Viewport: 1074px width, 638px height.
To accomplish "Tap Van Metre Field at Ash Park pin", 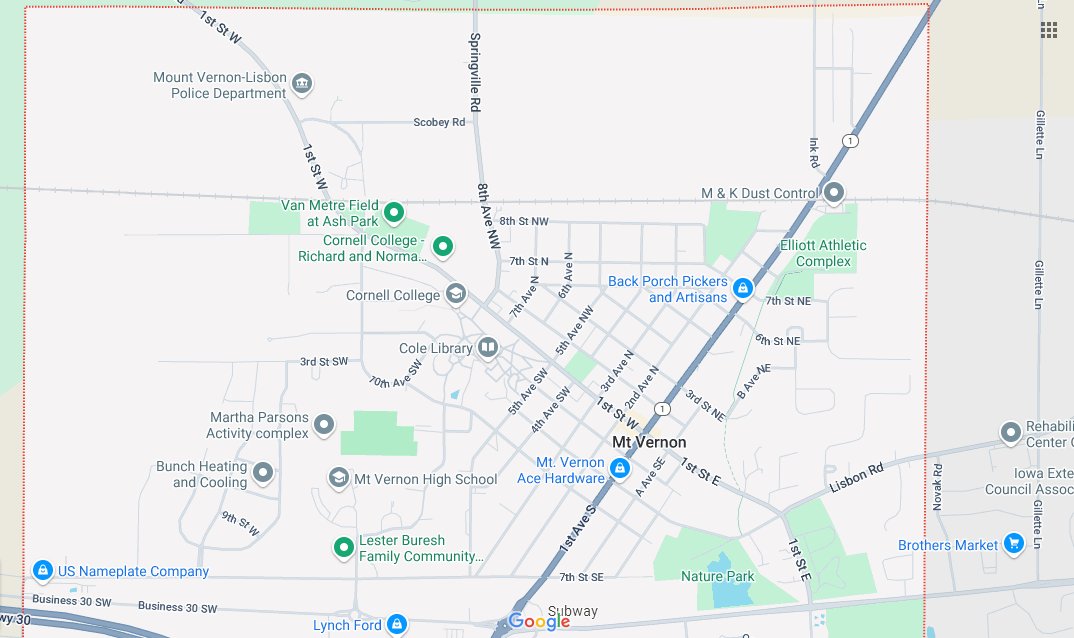I will click(394, 211).
